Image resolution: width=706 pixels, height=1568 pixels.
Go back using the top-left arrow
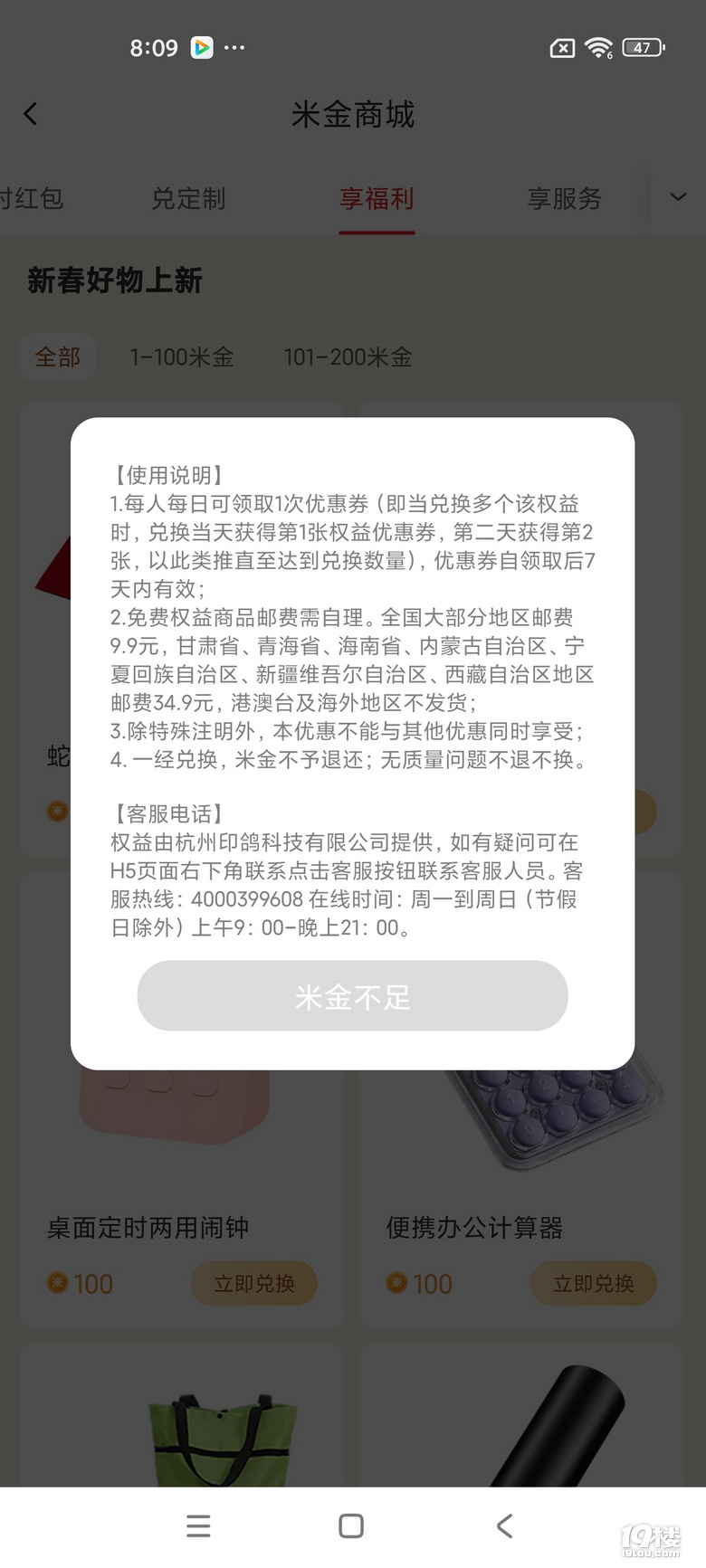tap(31, 114)
